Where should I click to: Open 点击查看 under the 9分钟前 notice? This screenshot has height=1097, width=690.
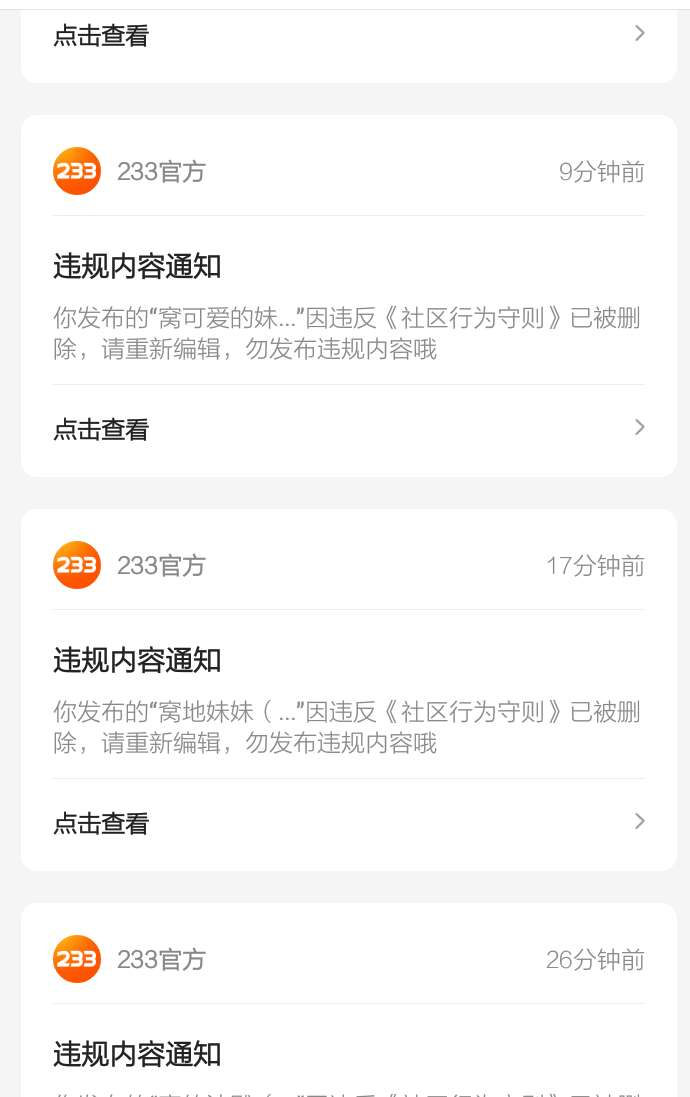348,429
